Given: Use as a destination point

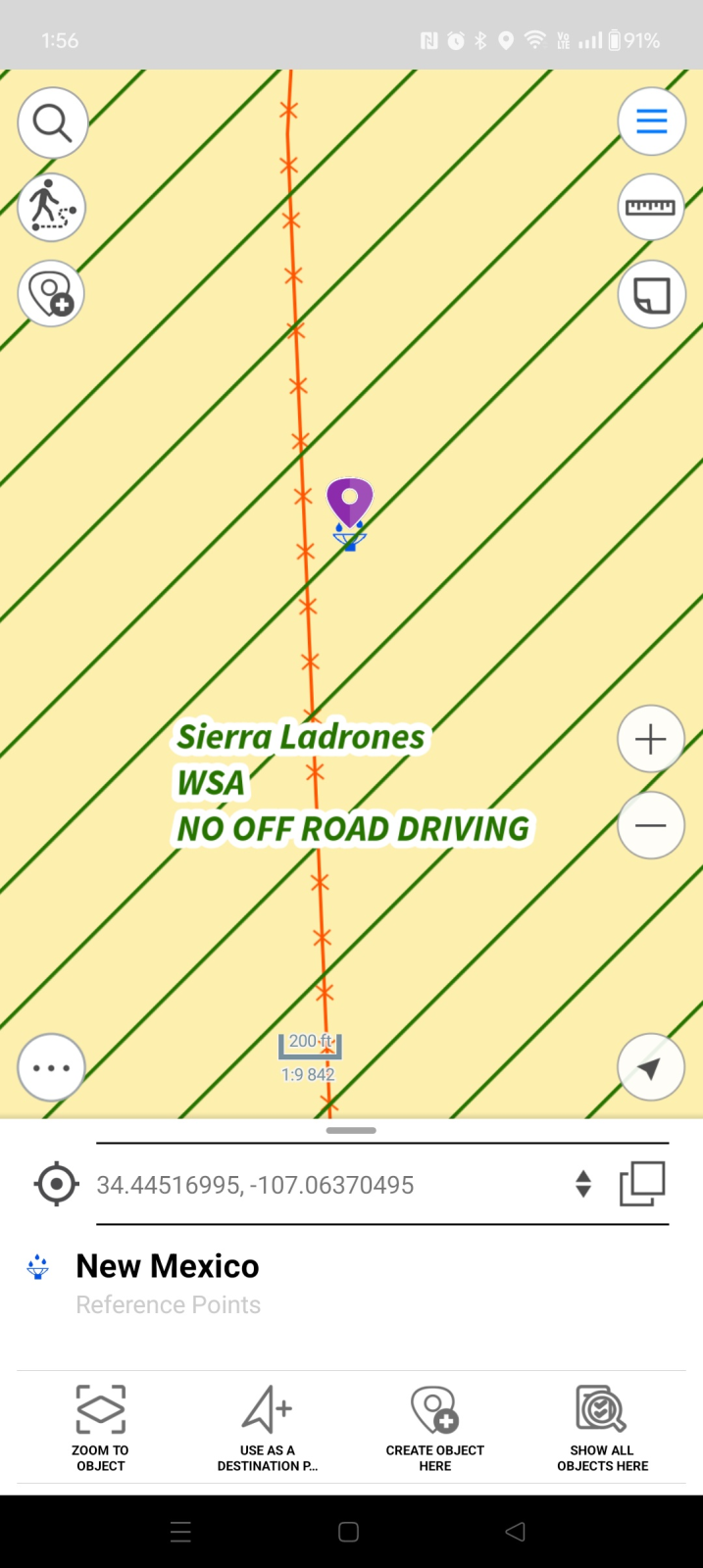Looking at the screenshot, I should tap(267, 1428).
